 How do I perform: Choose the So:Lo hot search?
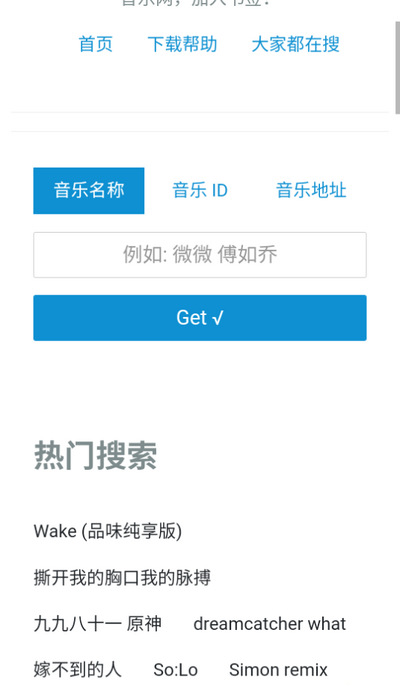tap(175, 670)
